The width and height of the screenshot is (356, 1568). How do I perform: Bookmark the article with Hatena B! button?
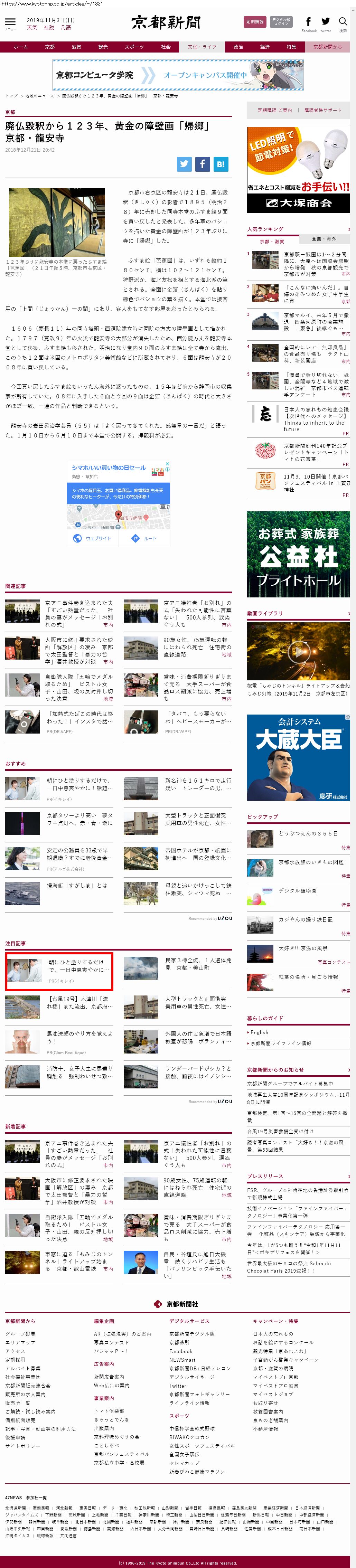[220, 164]
